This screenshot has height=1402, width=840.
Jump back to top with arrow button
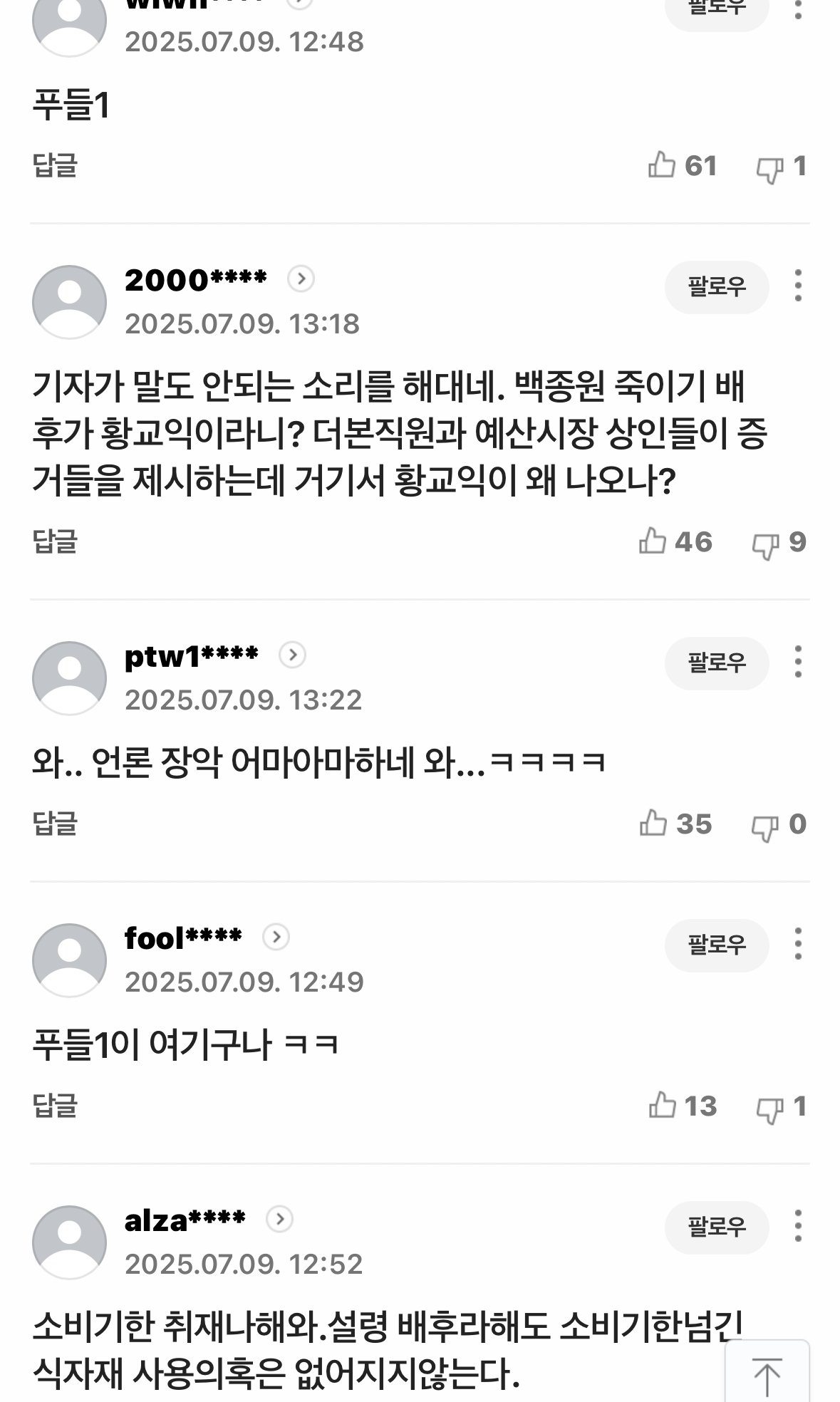pyautogui.click(x=767, y=1375)
